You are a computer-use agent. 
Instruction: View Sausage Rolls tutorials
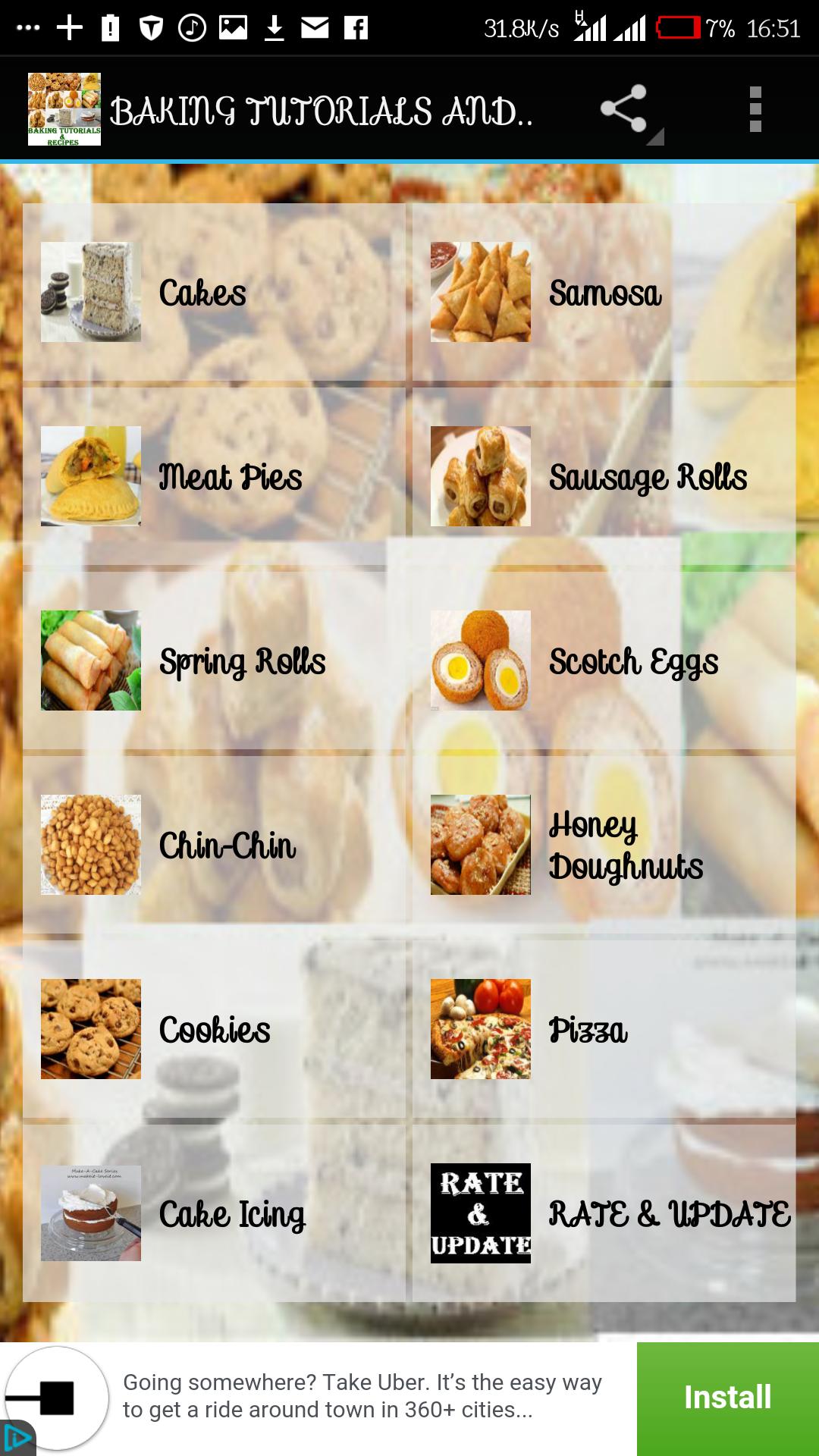[x=604, y=476]
